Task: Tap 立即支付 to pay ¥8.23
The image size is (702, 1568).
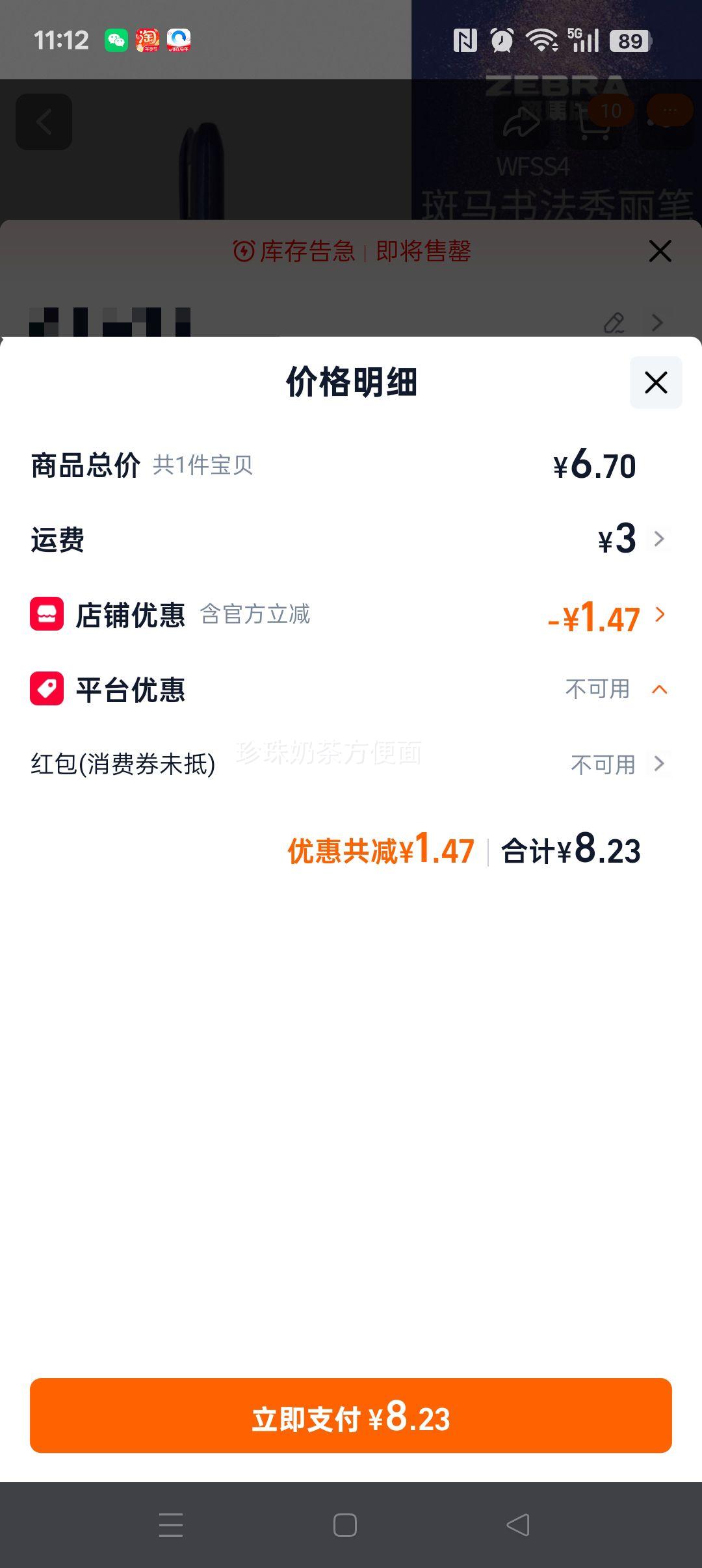Action: pyautogui.click(x=351, y=1415)
